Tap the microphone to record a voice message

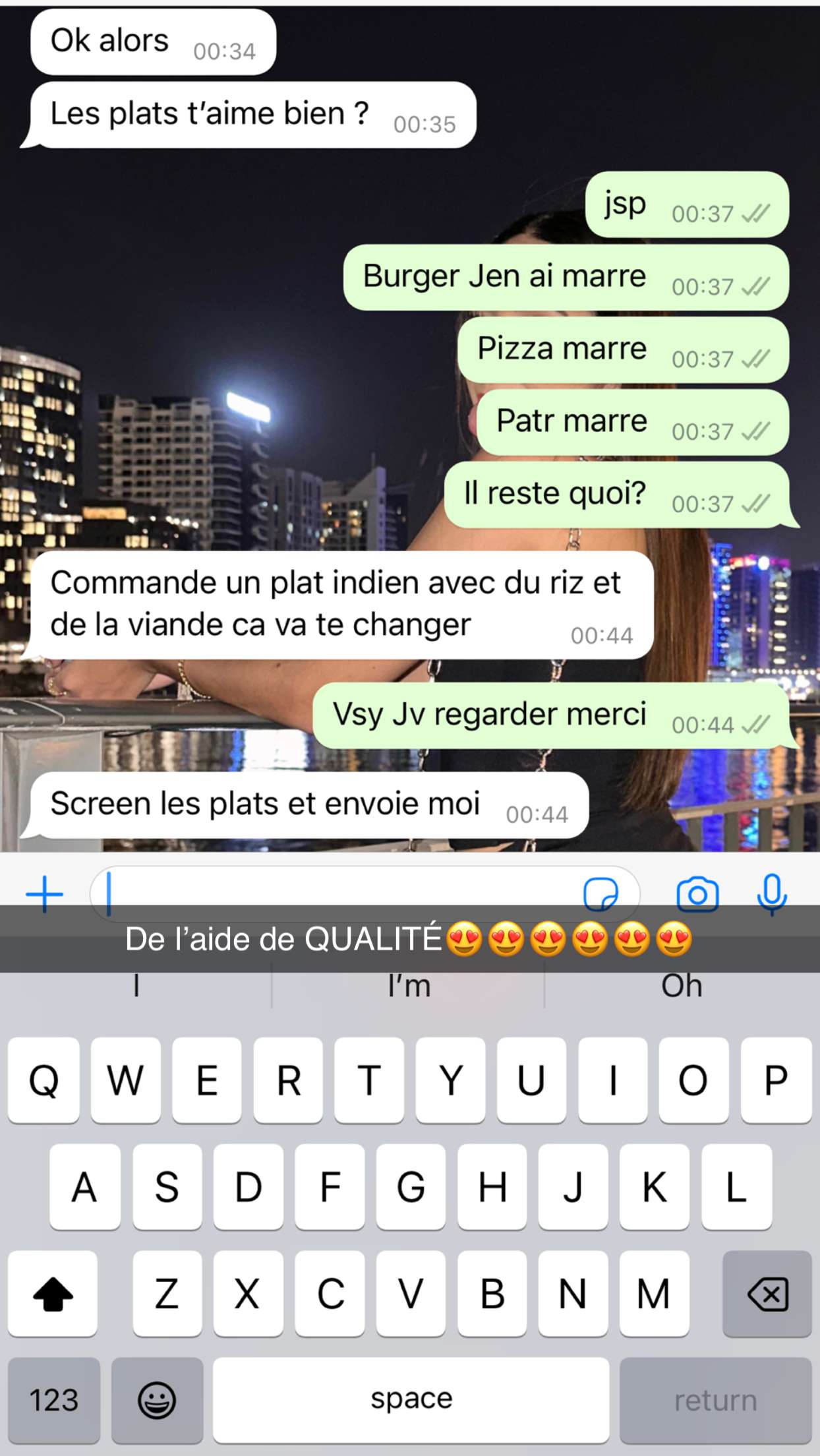(x=772, y=894)
